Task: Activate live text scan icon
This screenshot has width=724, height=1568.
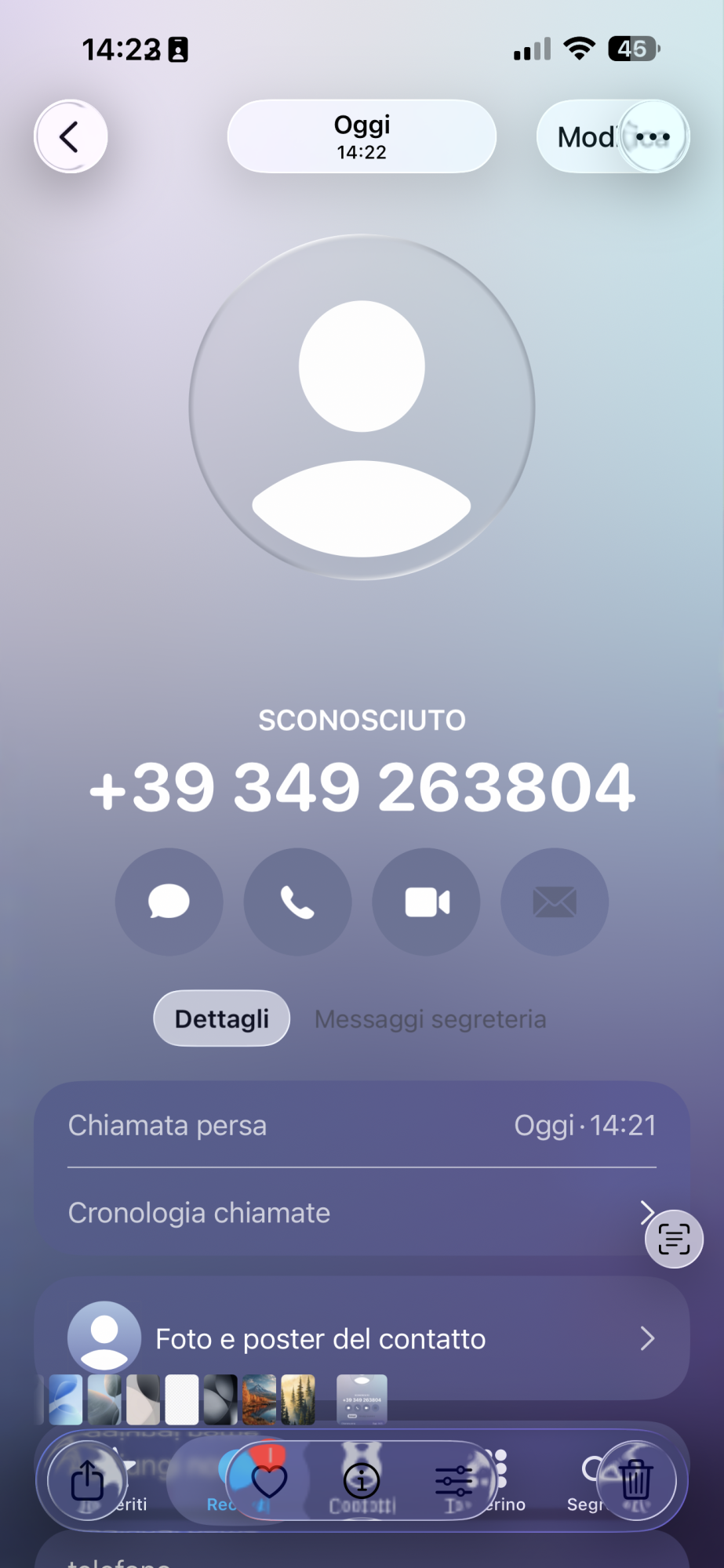Action: tap(674, 1240)
